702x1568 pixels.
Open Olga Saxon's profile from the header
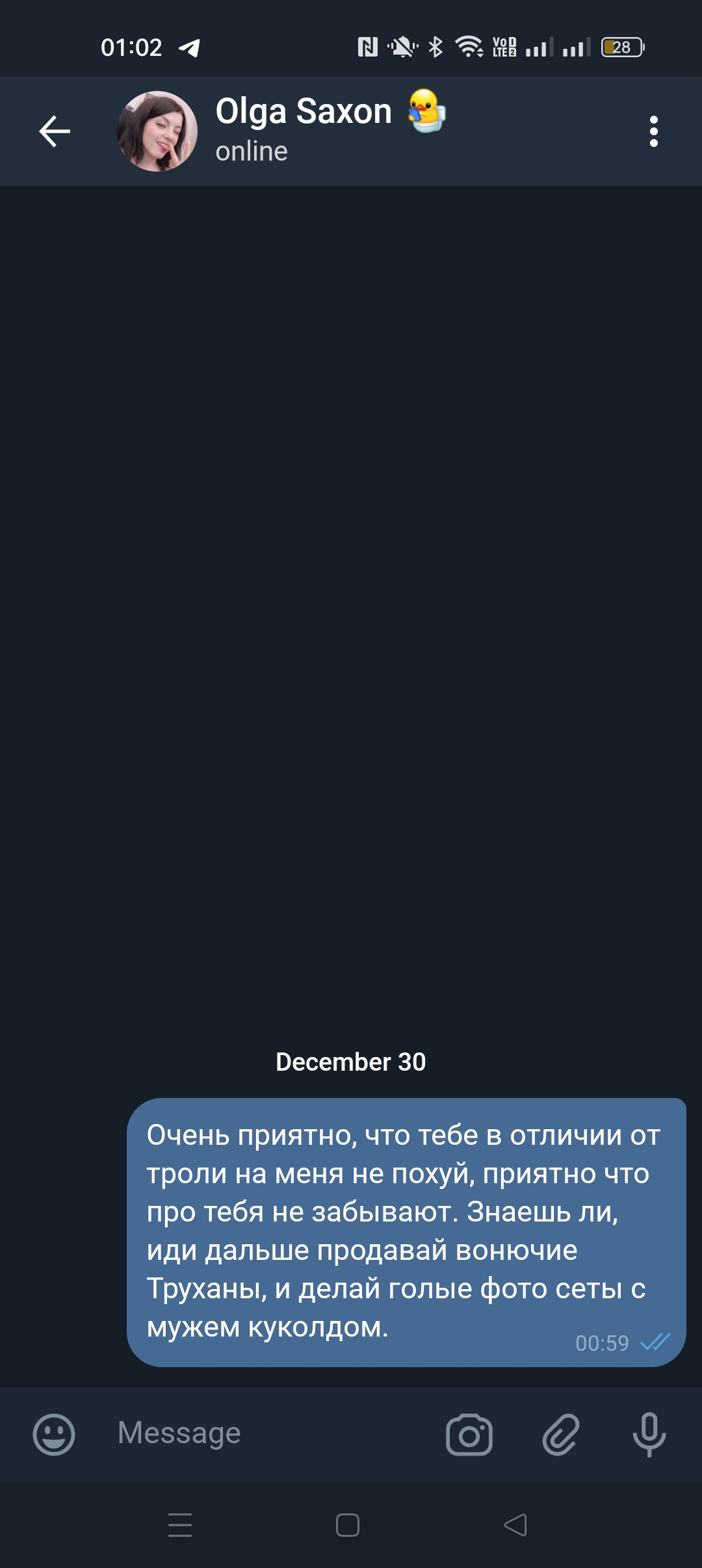pos(304,130)
